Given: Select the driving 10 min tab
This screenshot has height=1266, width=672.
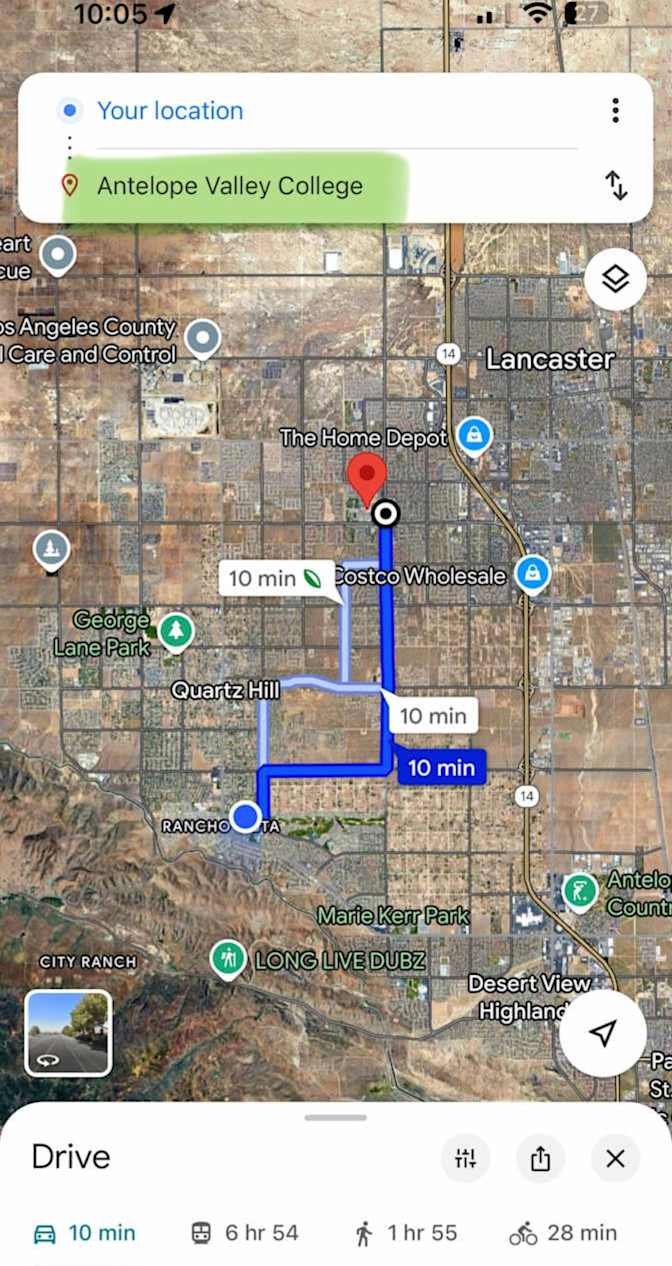Looking at the screenshot, I should pyautogui.click(x=85, y=1233).
